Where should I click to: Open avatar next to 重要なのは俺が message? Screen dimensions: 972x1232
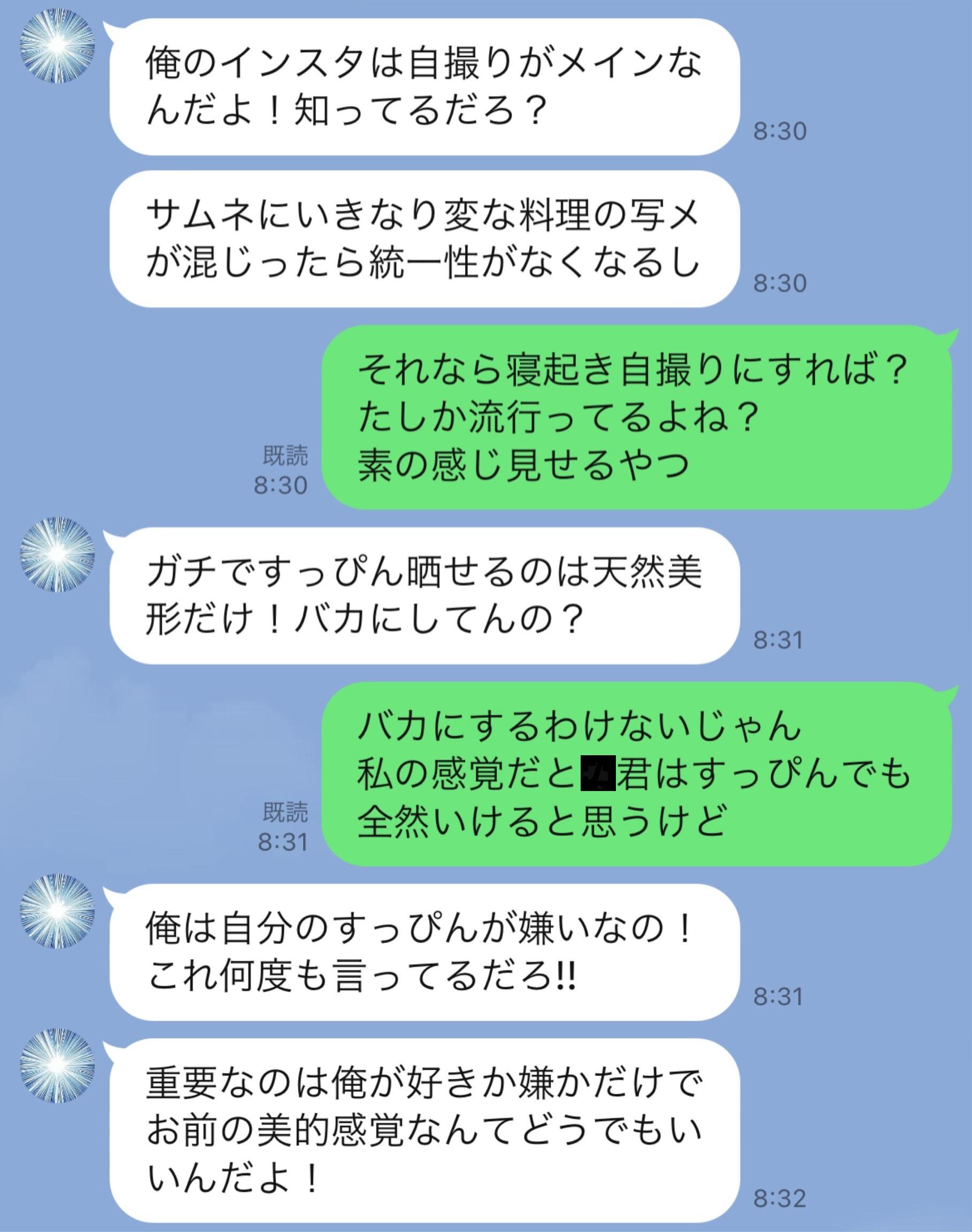57,1065
